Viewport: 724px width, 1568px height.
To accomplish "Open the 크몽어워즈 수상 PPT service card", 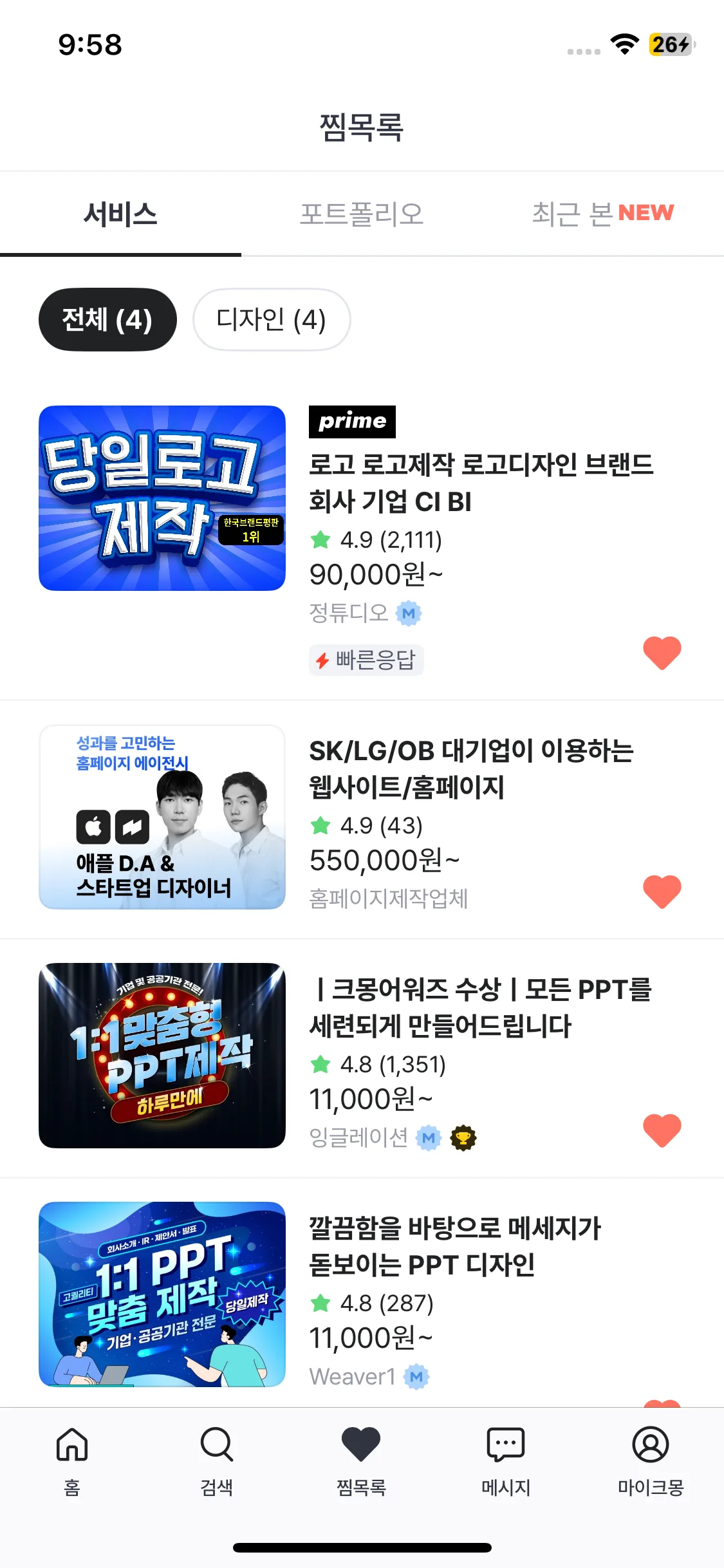I will [480, 1007].
